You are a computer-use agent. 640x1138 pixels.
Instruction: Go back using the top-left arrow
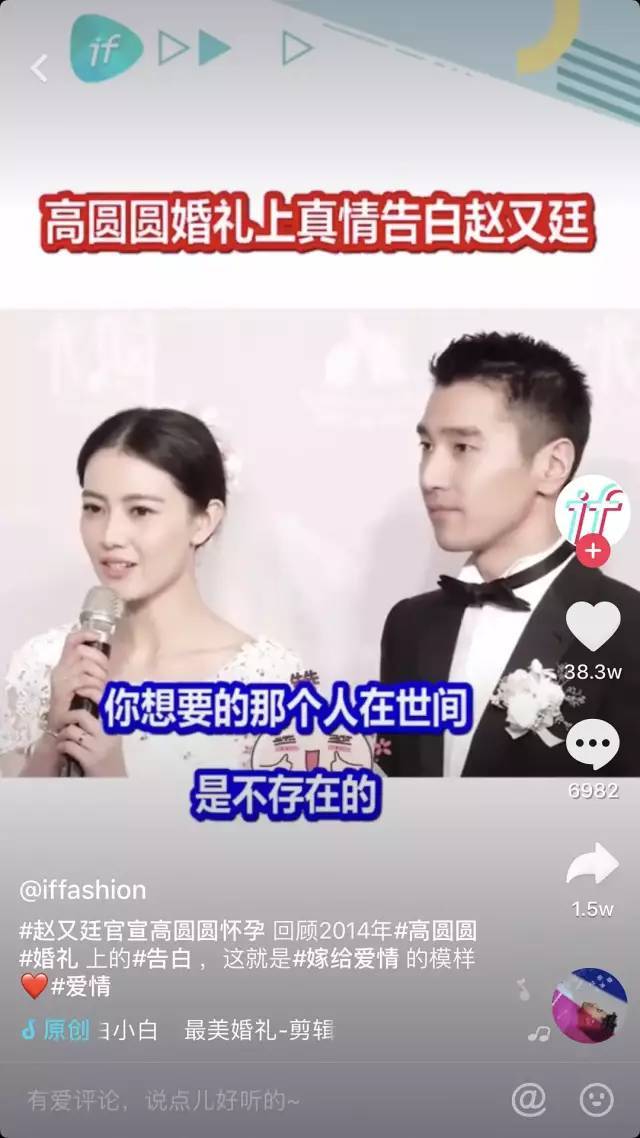pyautogui.click(x=39, y=68)
